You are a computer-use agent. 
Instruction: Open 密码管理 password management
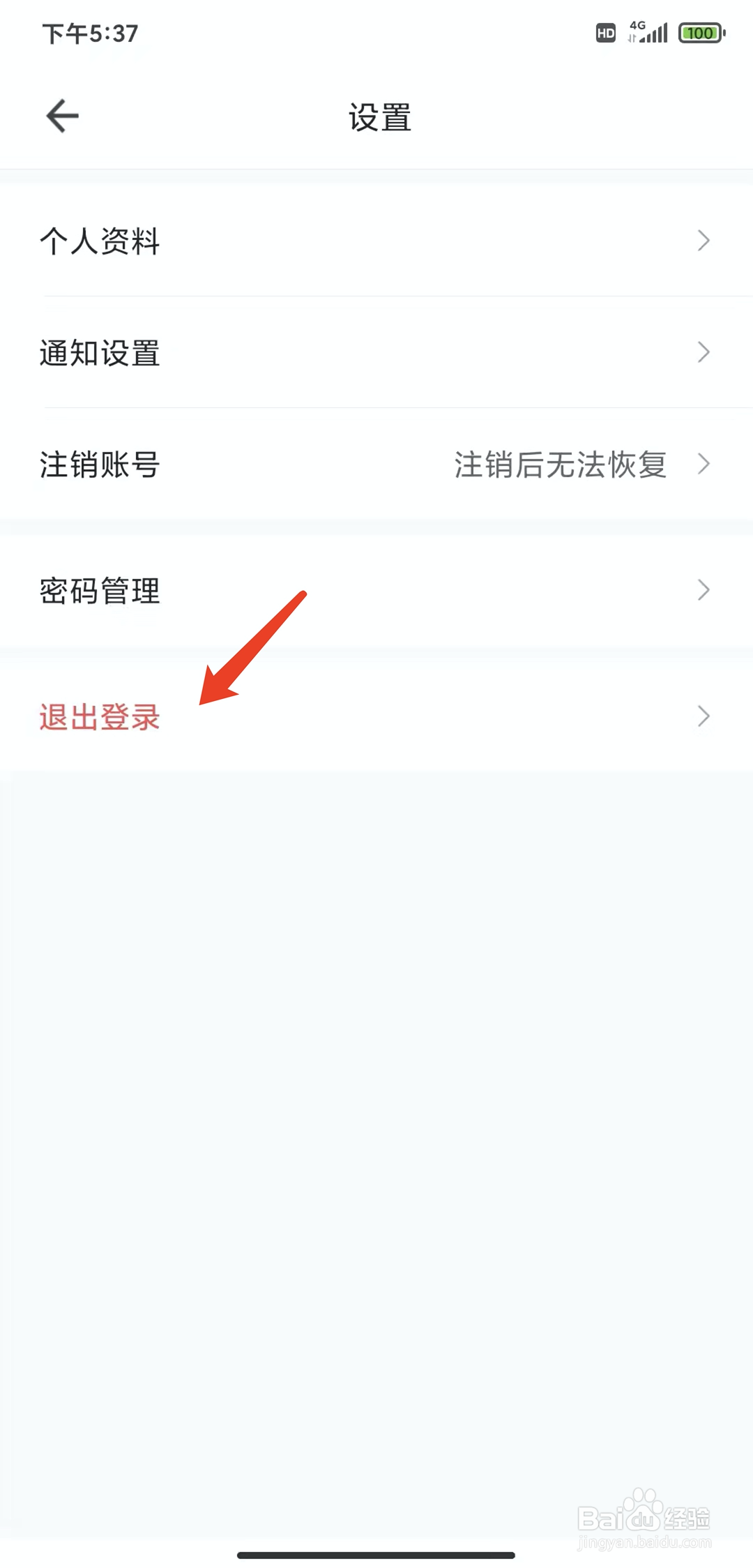[100, 590]
